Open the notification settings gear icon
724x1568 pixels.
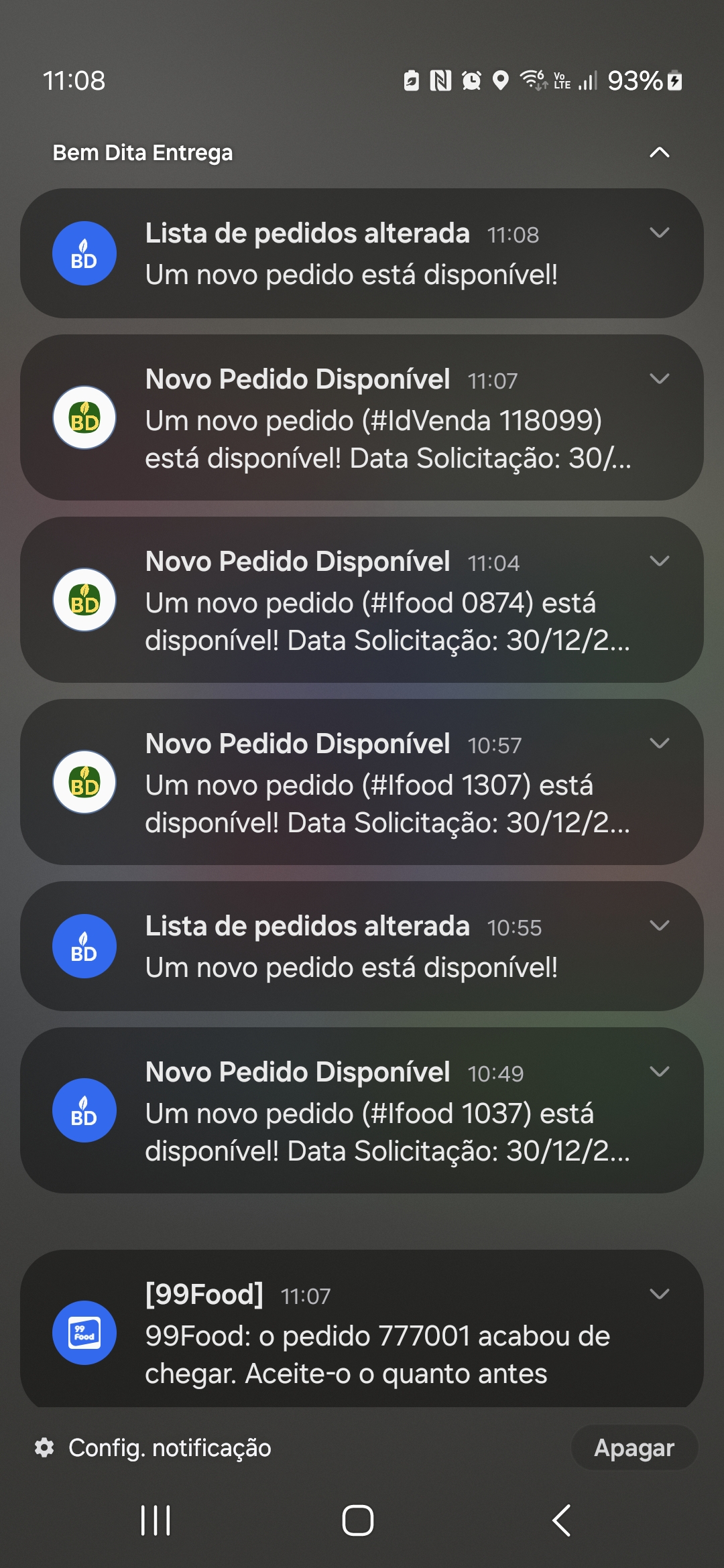point(44,1447)
